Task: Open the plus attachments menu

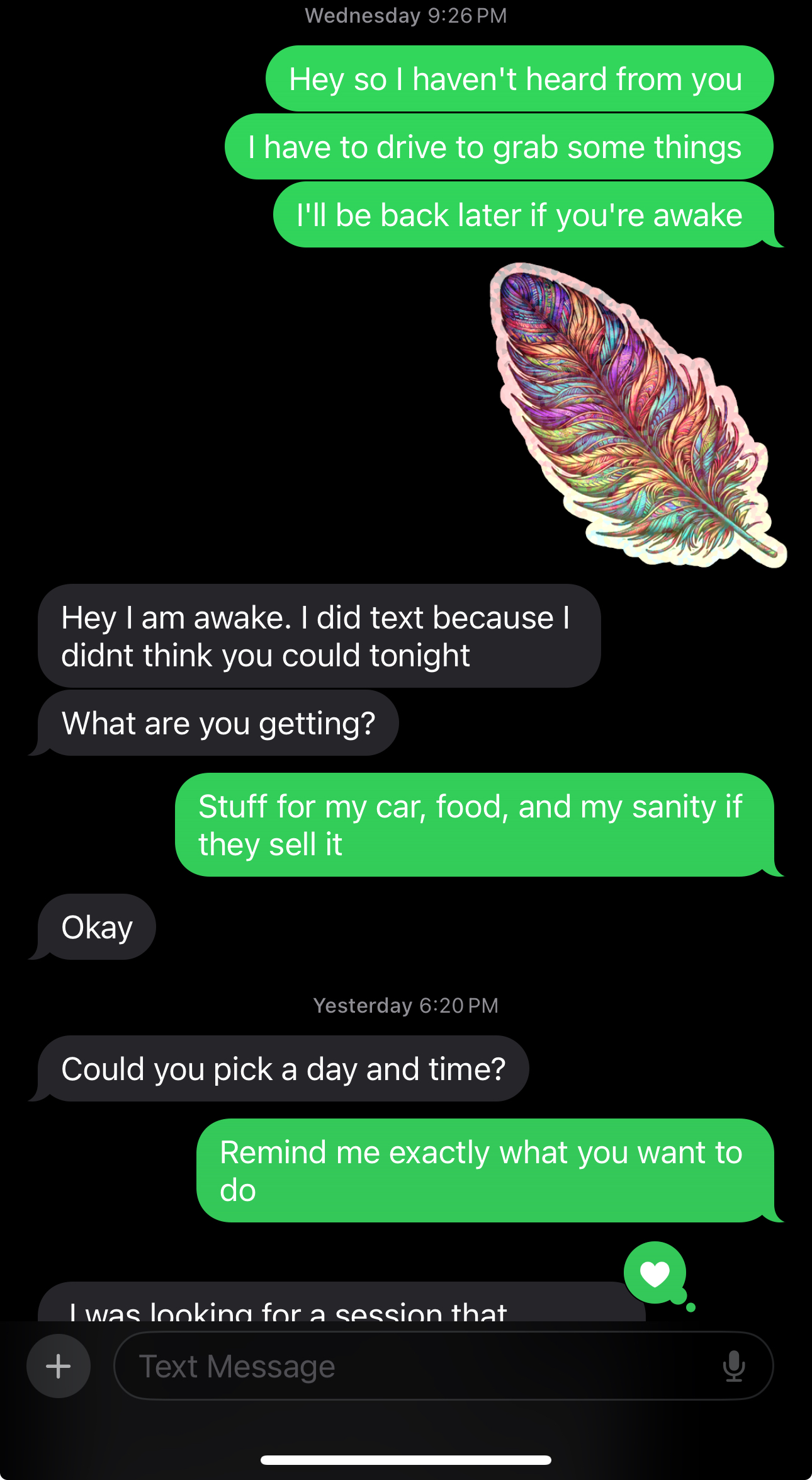Action: (x=59, y=1366)
